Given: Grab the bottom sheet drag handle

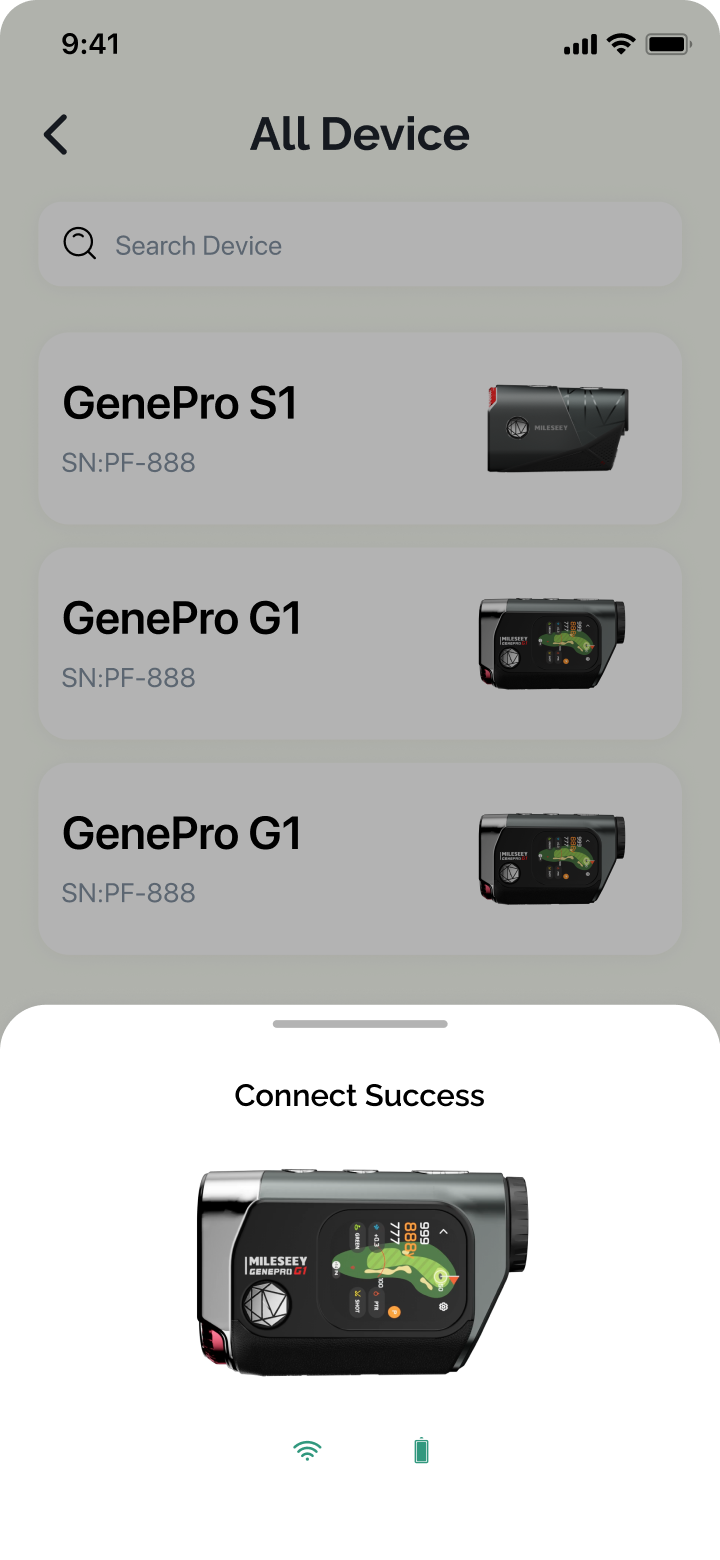Looking at the screenshot, I should (x=360, y=1024).
